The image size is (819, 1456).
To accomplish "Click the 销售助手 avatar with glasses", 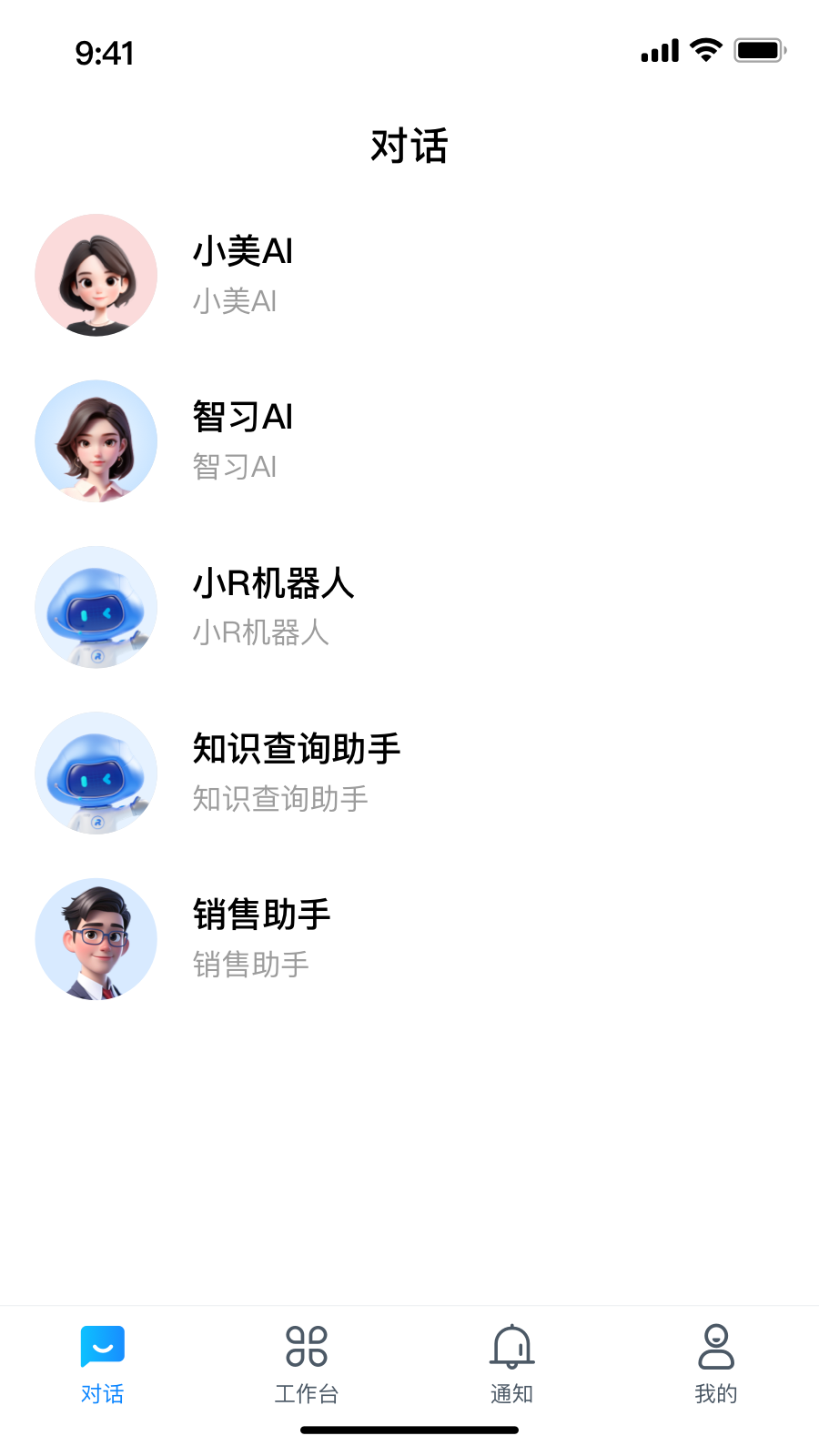I will (x=96, y=939).
